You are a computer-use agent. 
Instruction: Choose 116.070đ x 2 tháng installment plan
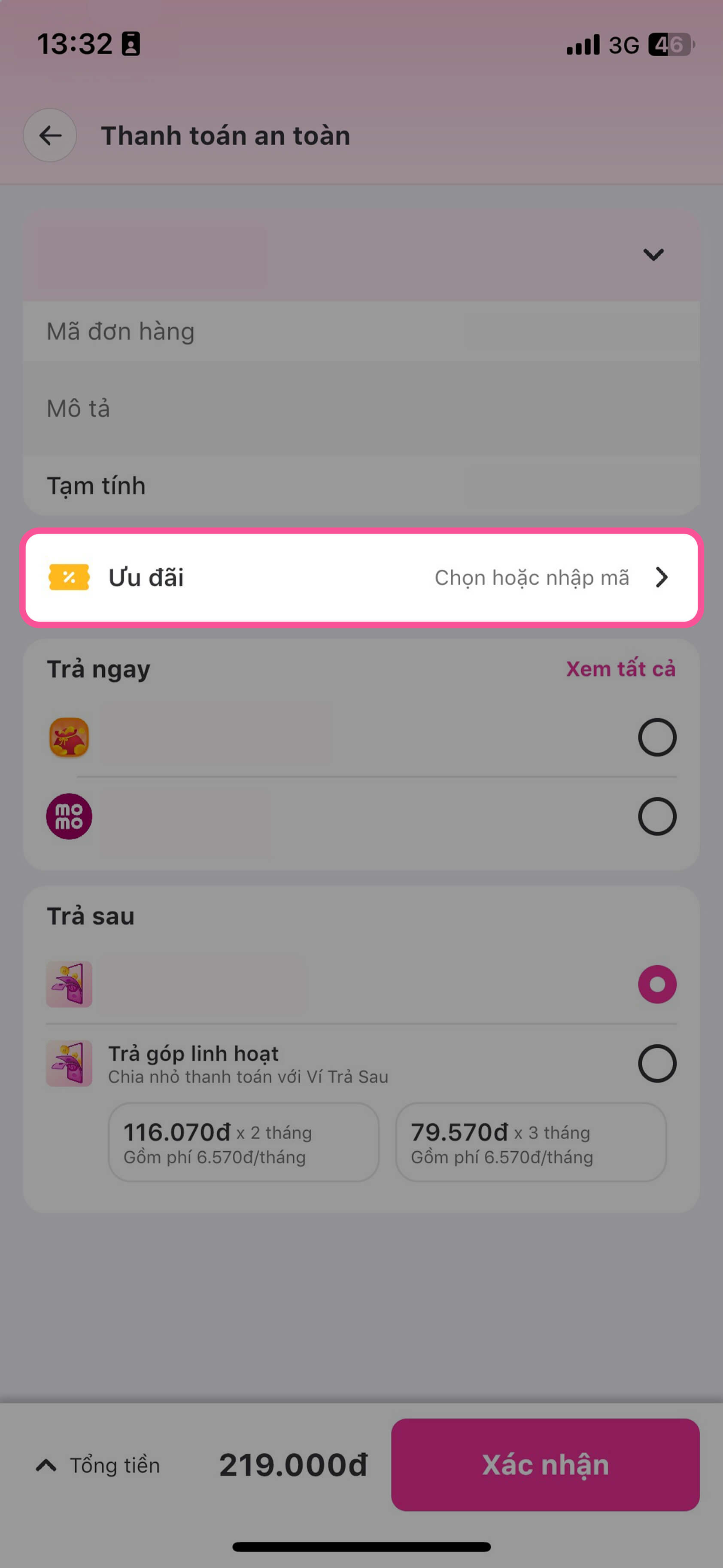tap(243, 1143)
